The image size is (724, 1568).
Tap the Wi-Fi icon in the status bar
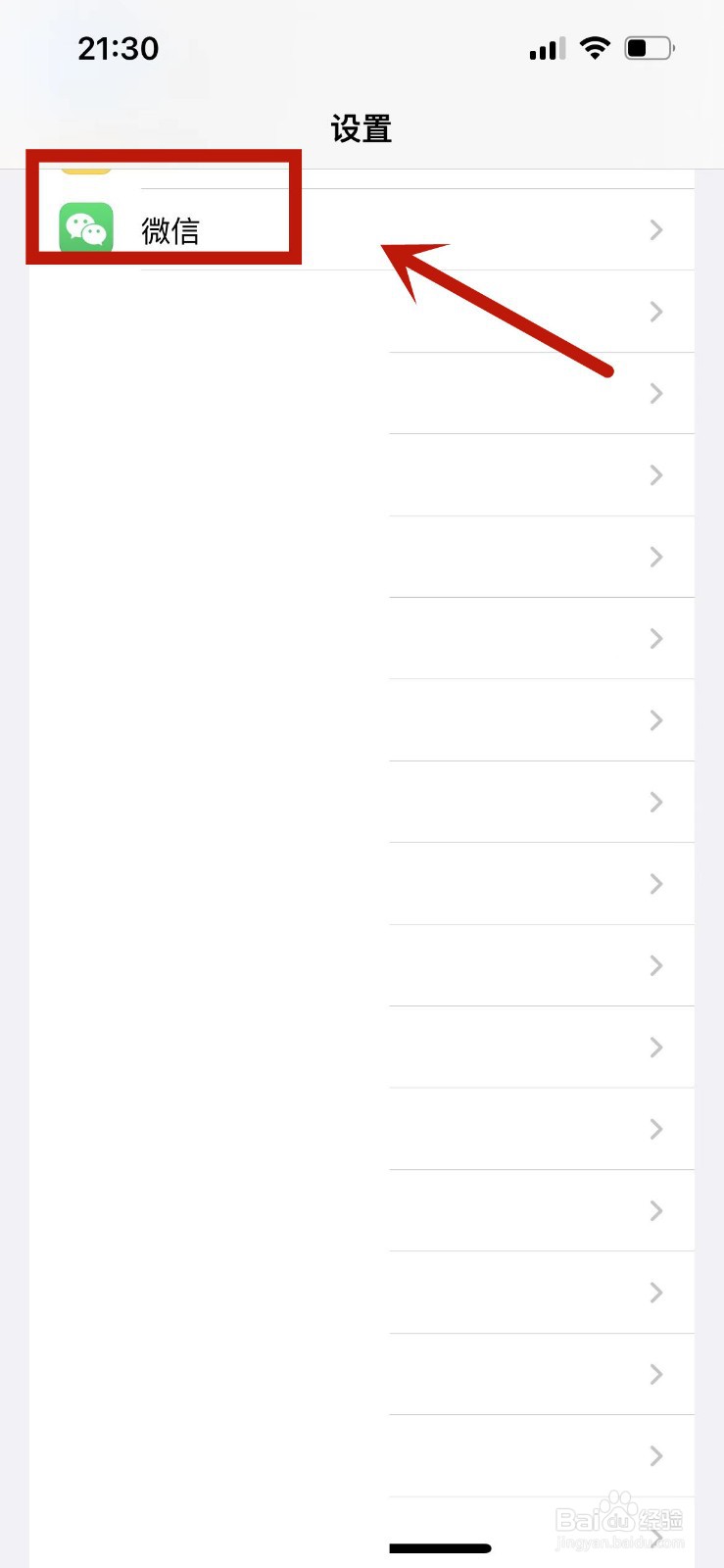click(596, 46)
